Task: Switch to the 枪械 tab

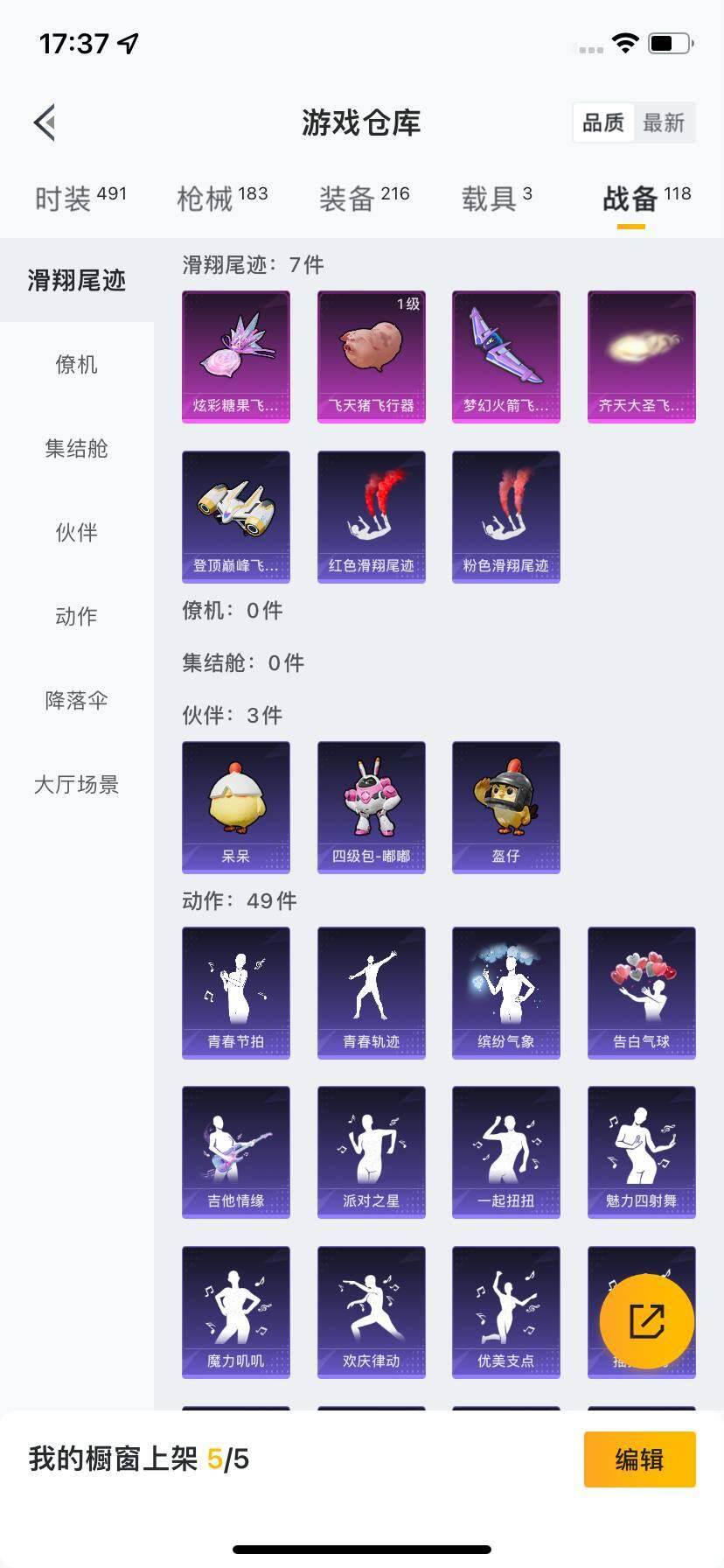Action: [222, 199]
